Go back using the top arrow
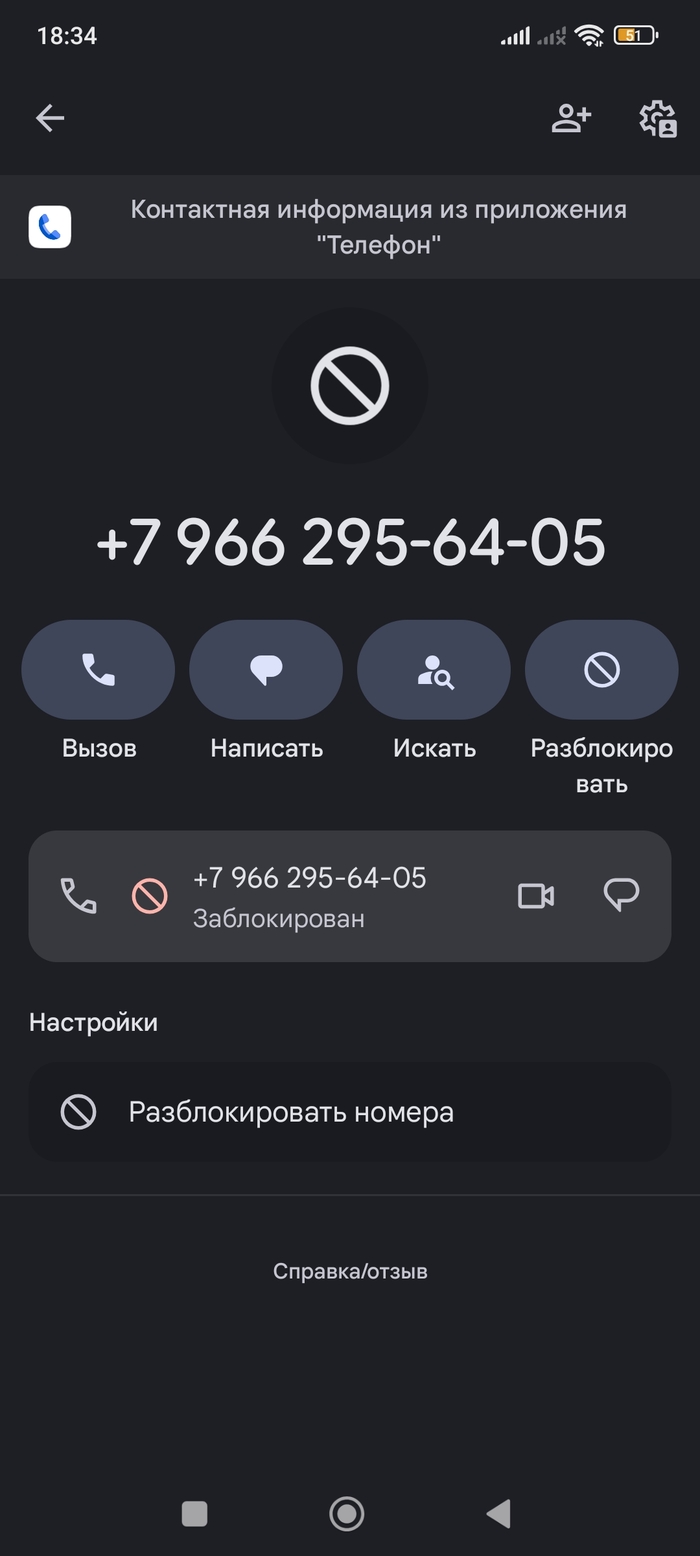Screen dimensions: 700x1556 click(x=50, y=118)
